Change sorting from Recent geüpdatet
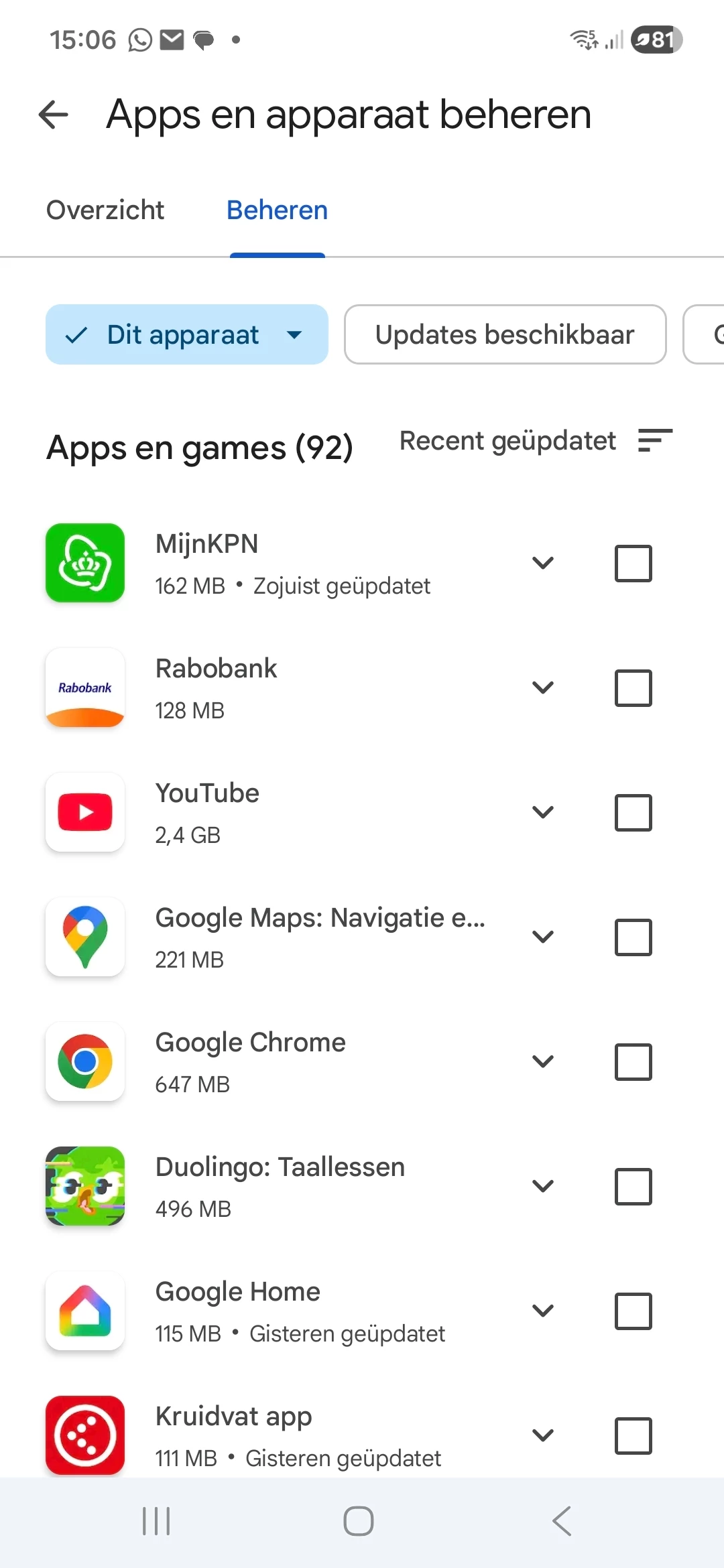Screen dimensions: 724x1568 536,441
